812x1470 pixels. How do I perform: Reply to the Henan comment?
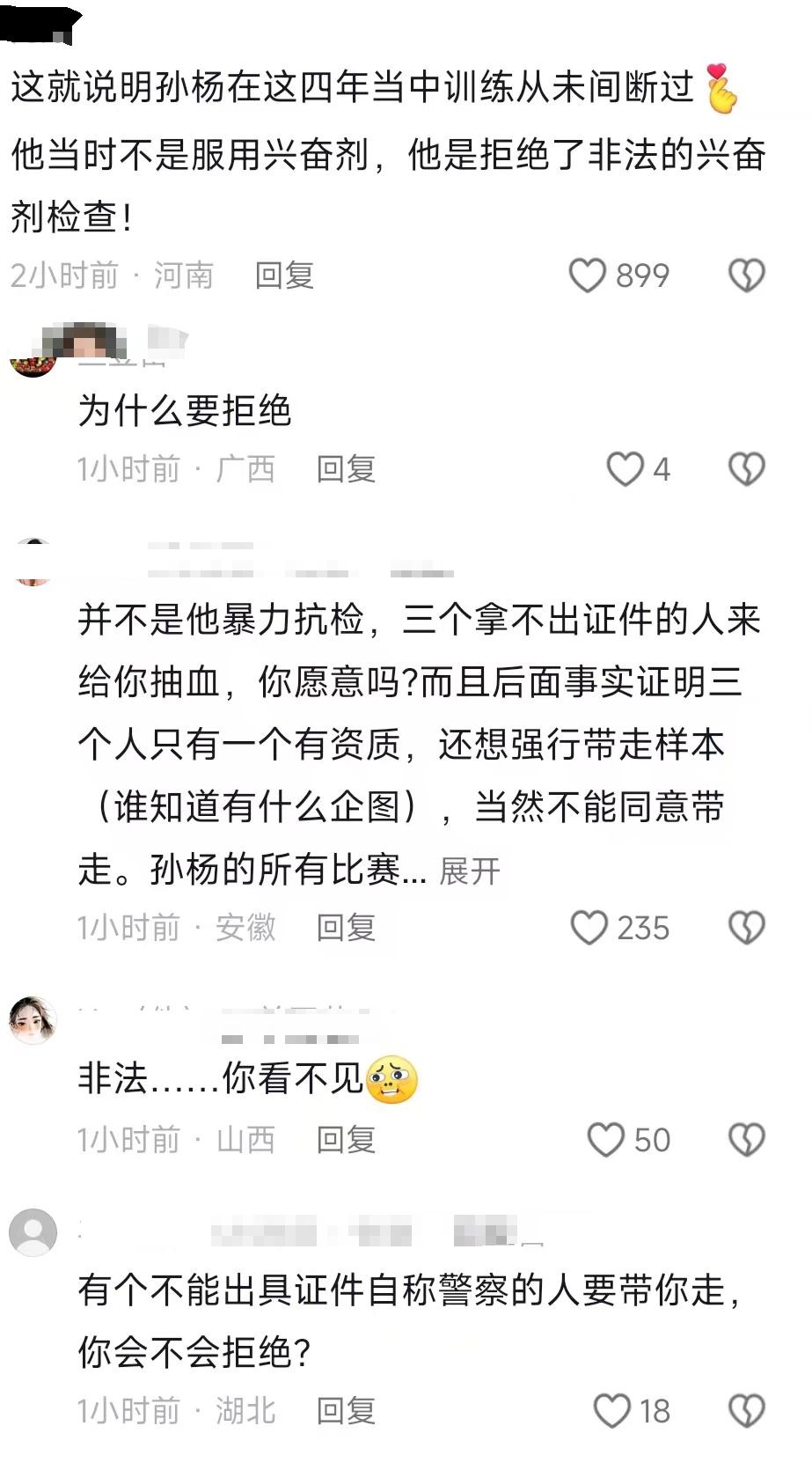point(284,276)
